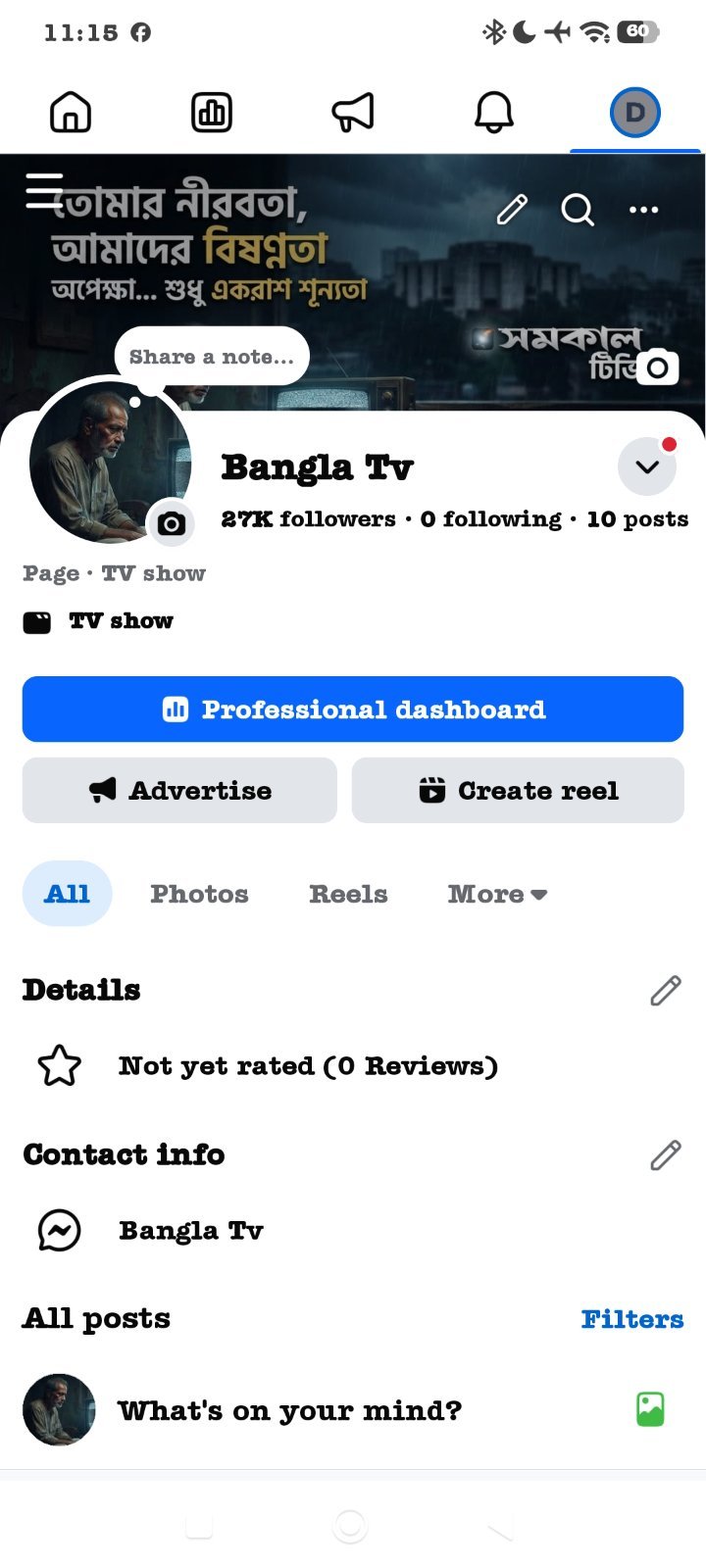This screenshot has height=1568, width=706.
Task: Switch to the Photos tab
Action: click(199, 894)
